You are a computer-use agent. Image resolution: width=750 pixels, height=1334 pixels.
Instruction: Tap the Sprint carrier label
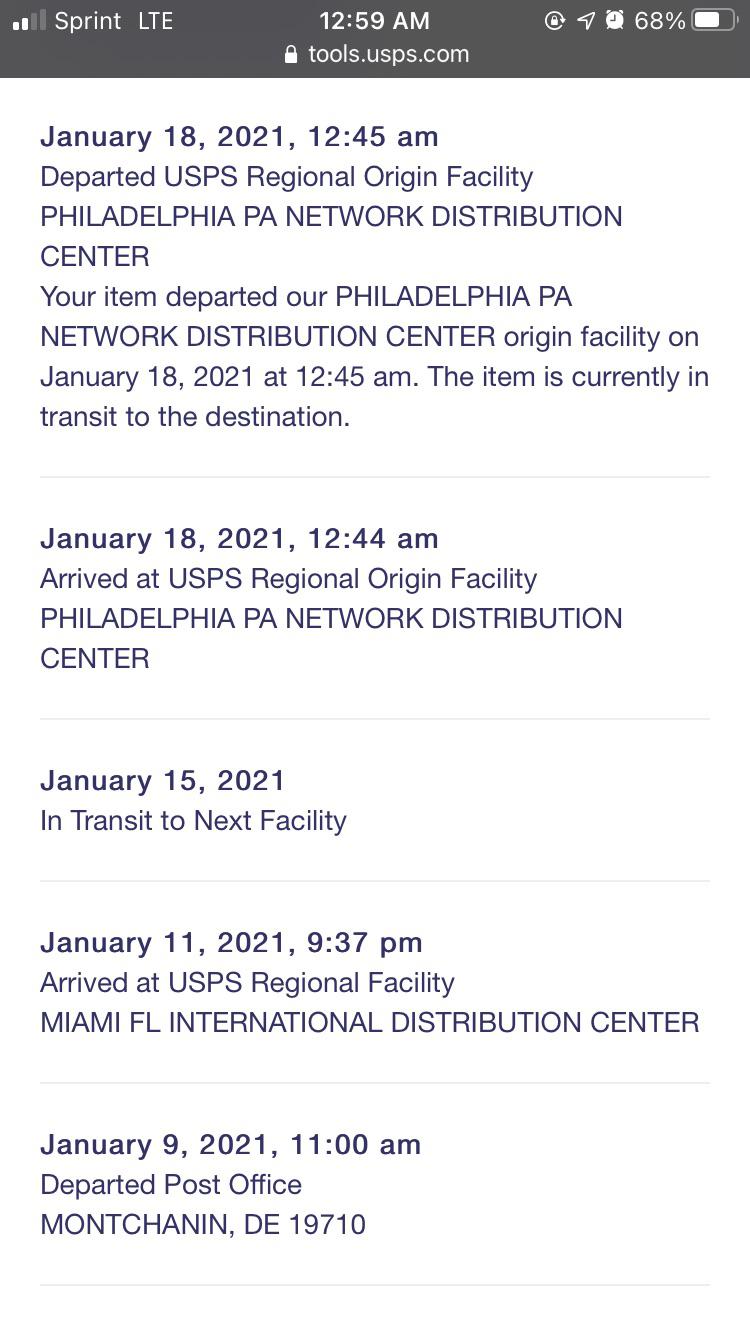[x=85, y=20]
